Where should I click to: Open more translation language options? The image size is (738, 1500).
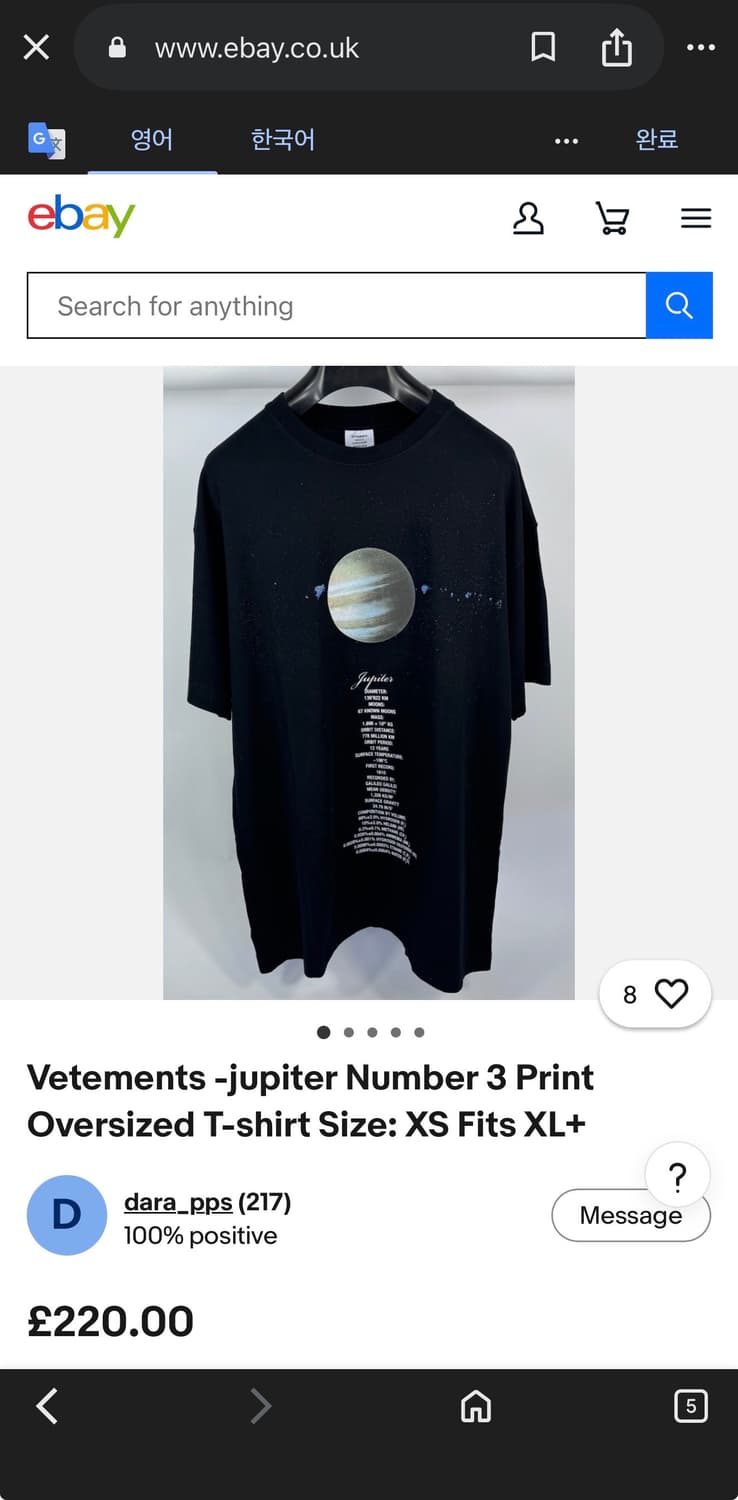[x=566, y=140]
